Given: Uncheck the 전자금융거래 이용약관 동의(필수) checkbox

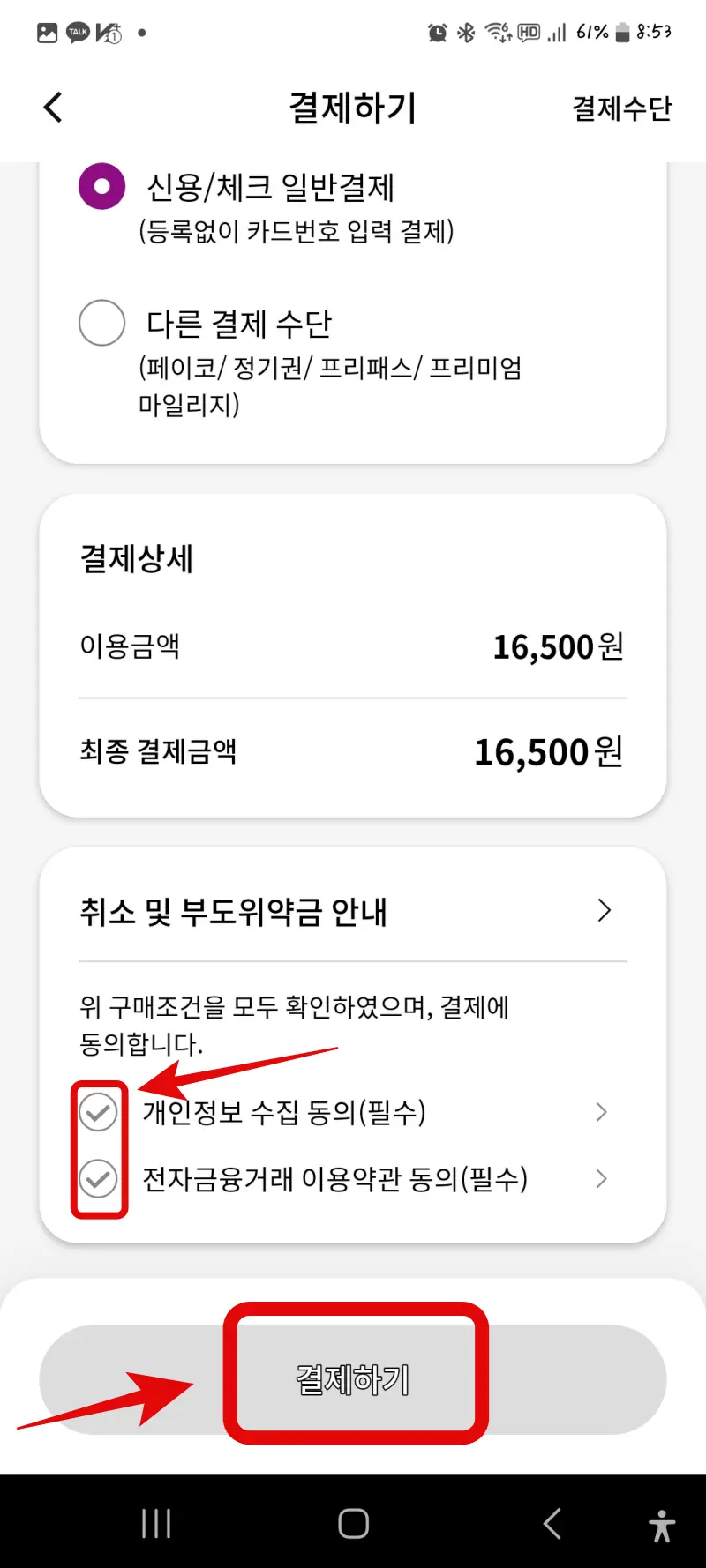Looking at the screenshot, I should [100, 1179].
